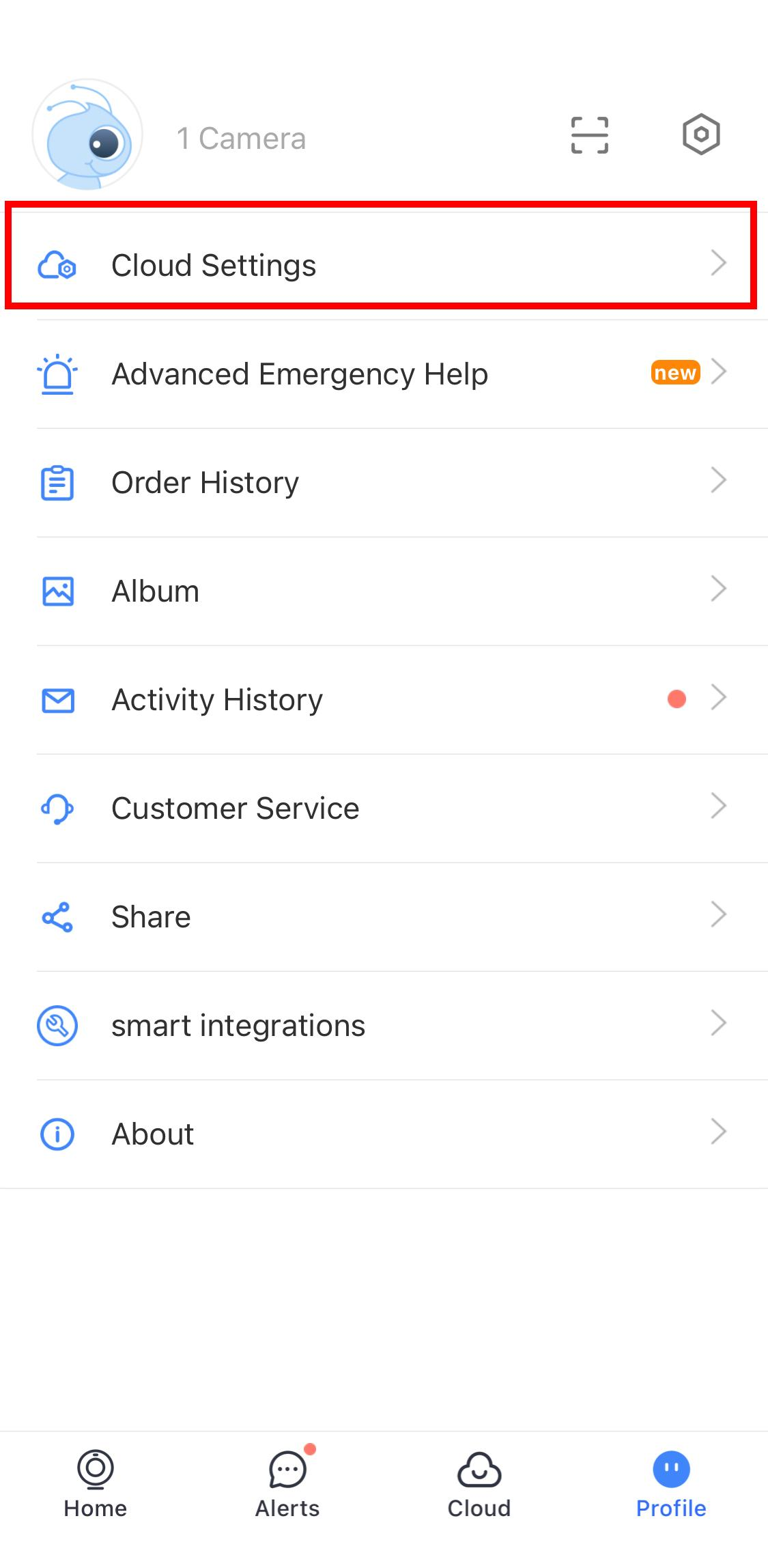
Task: Open the About page
Action: [382, 1134]
